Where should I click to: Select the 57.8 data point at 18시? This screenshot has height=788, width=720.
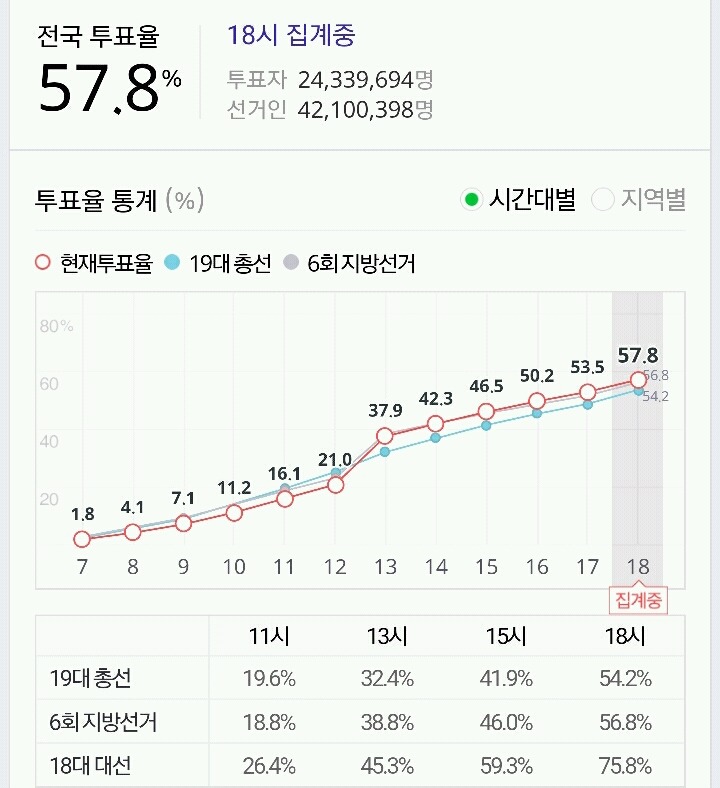pos(640,380)
